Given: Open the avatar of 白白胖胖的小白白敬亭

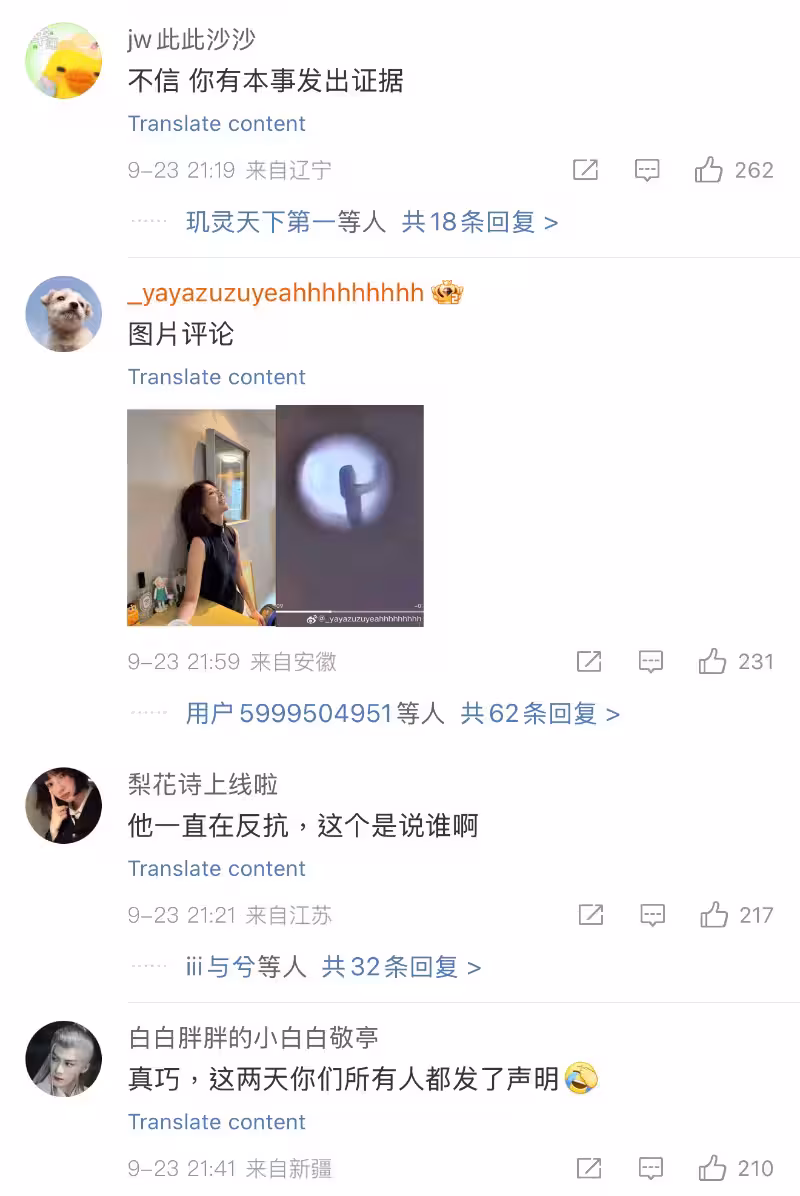Looking at the screenshot, I should (64, 1059).
